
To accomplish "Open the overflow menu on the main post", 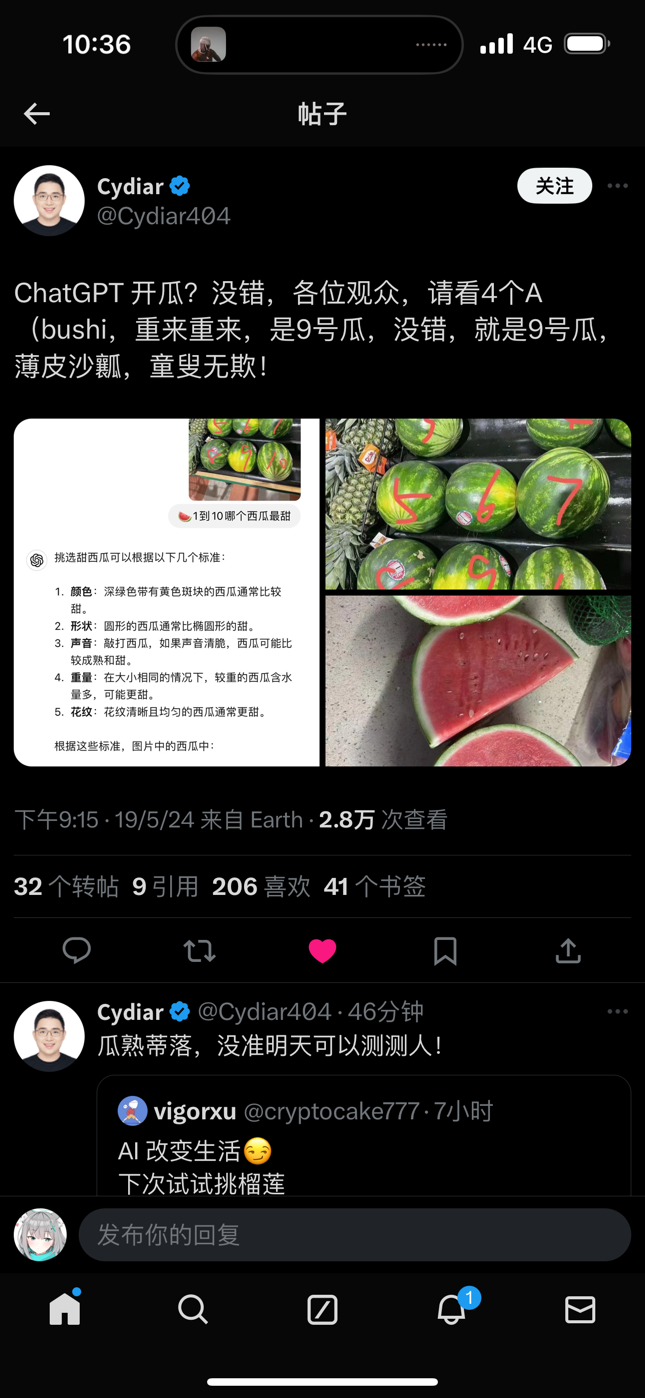I will pos(618,186).
